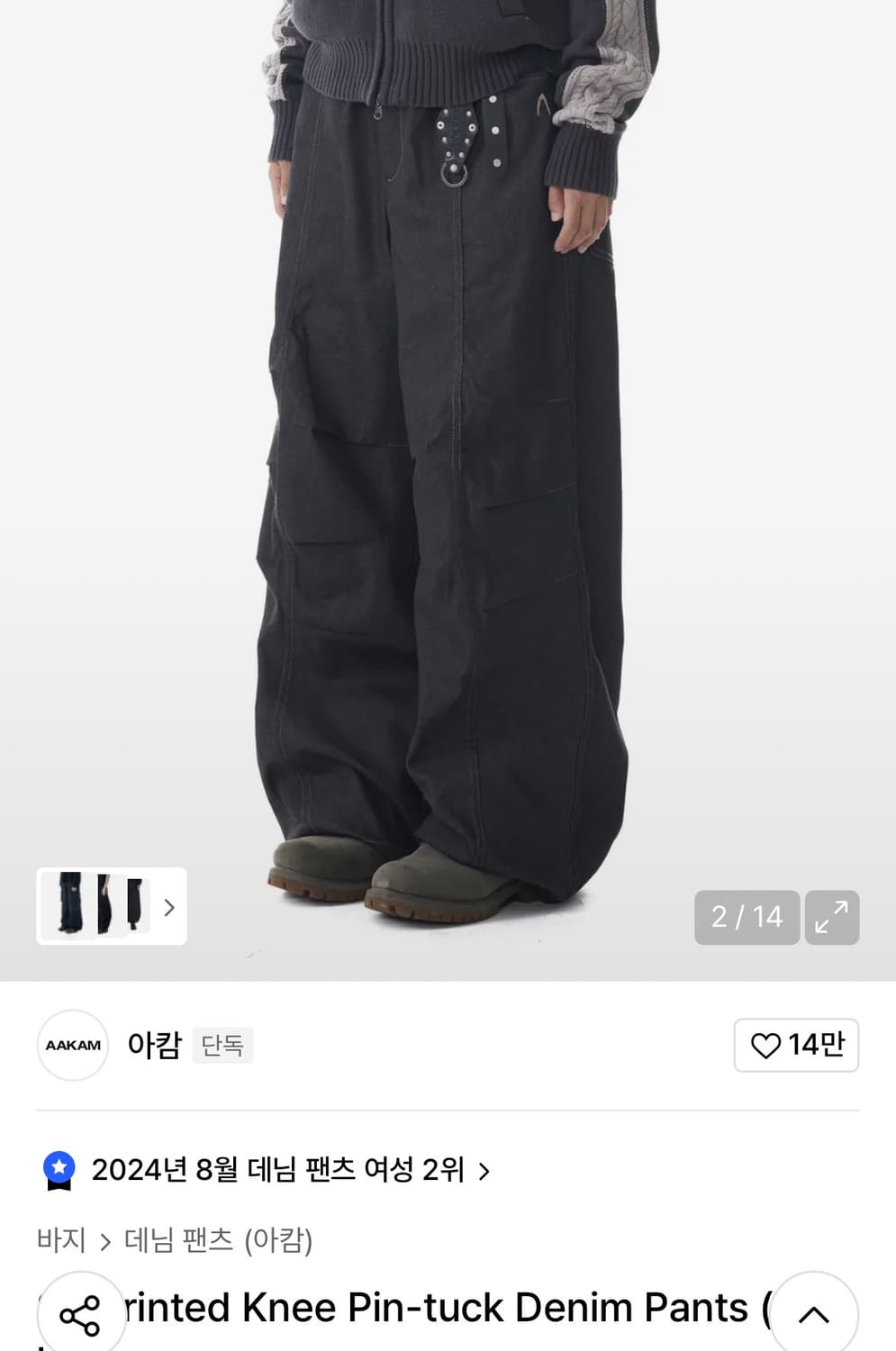
Task: Open fullscreen image view via diagonal-arrows icon
Action: tap(831, 917)
